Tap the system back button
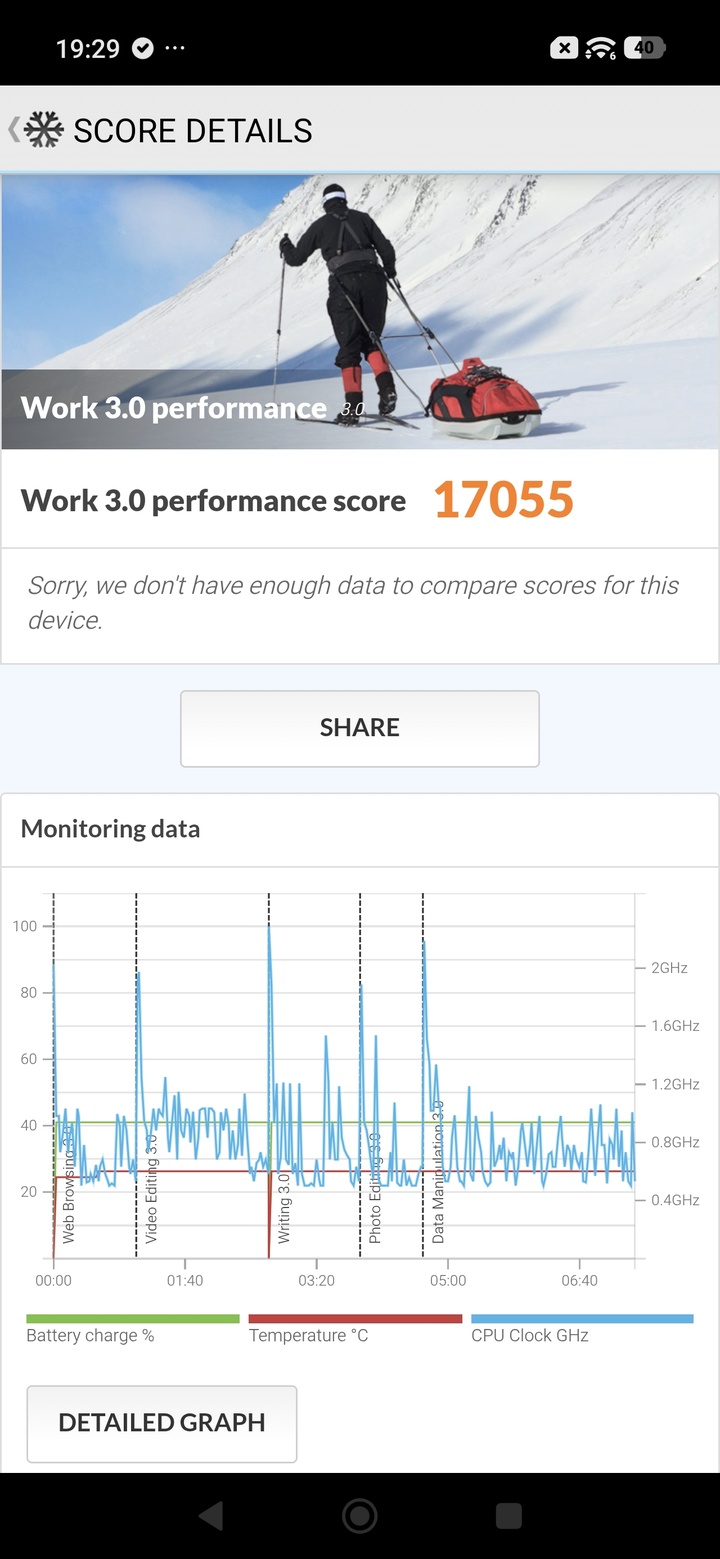 (x=211, y=1516)
